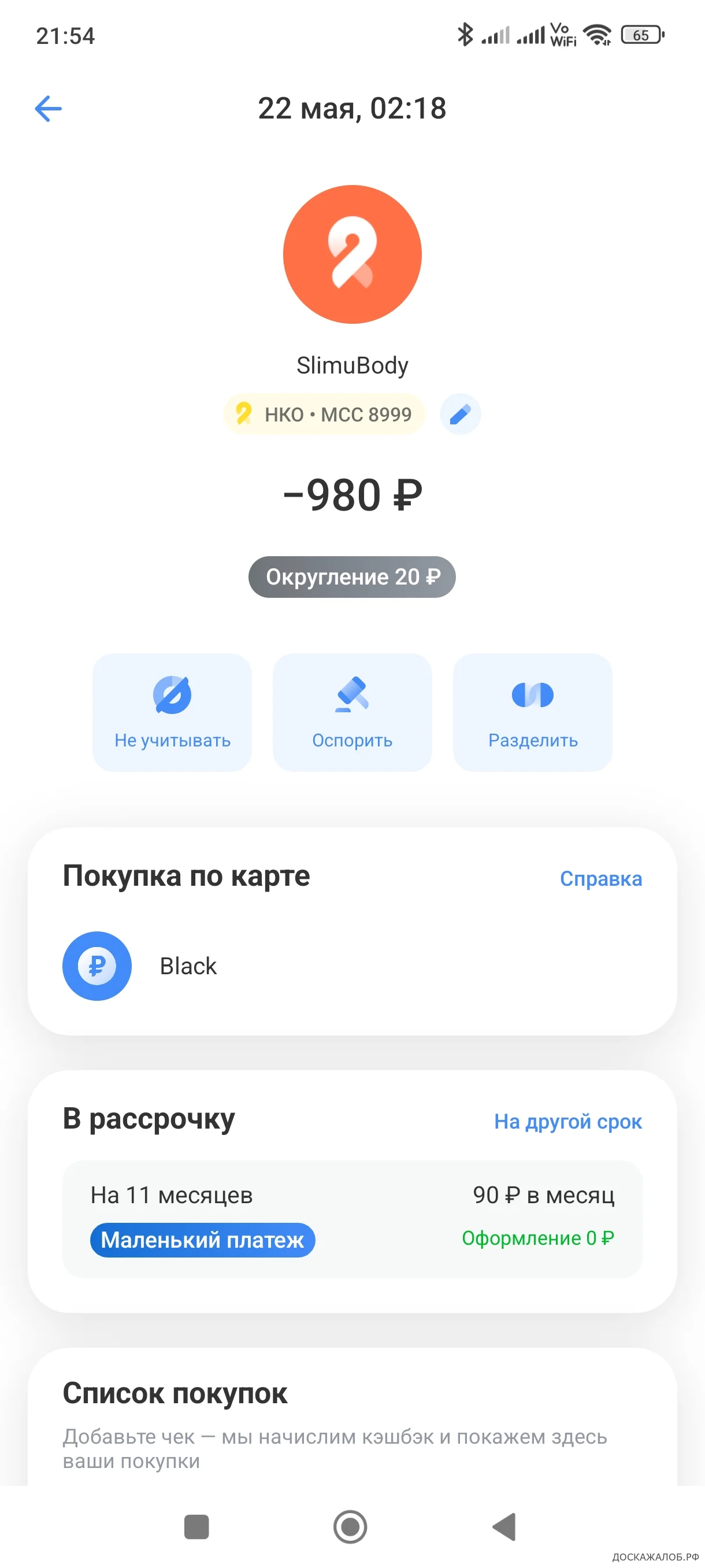The width and height of the screenshot is (705, 1568).
Task: Go back using the top-left arrow
Action: [x=48, y=109]
